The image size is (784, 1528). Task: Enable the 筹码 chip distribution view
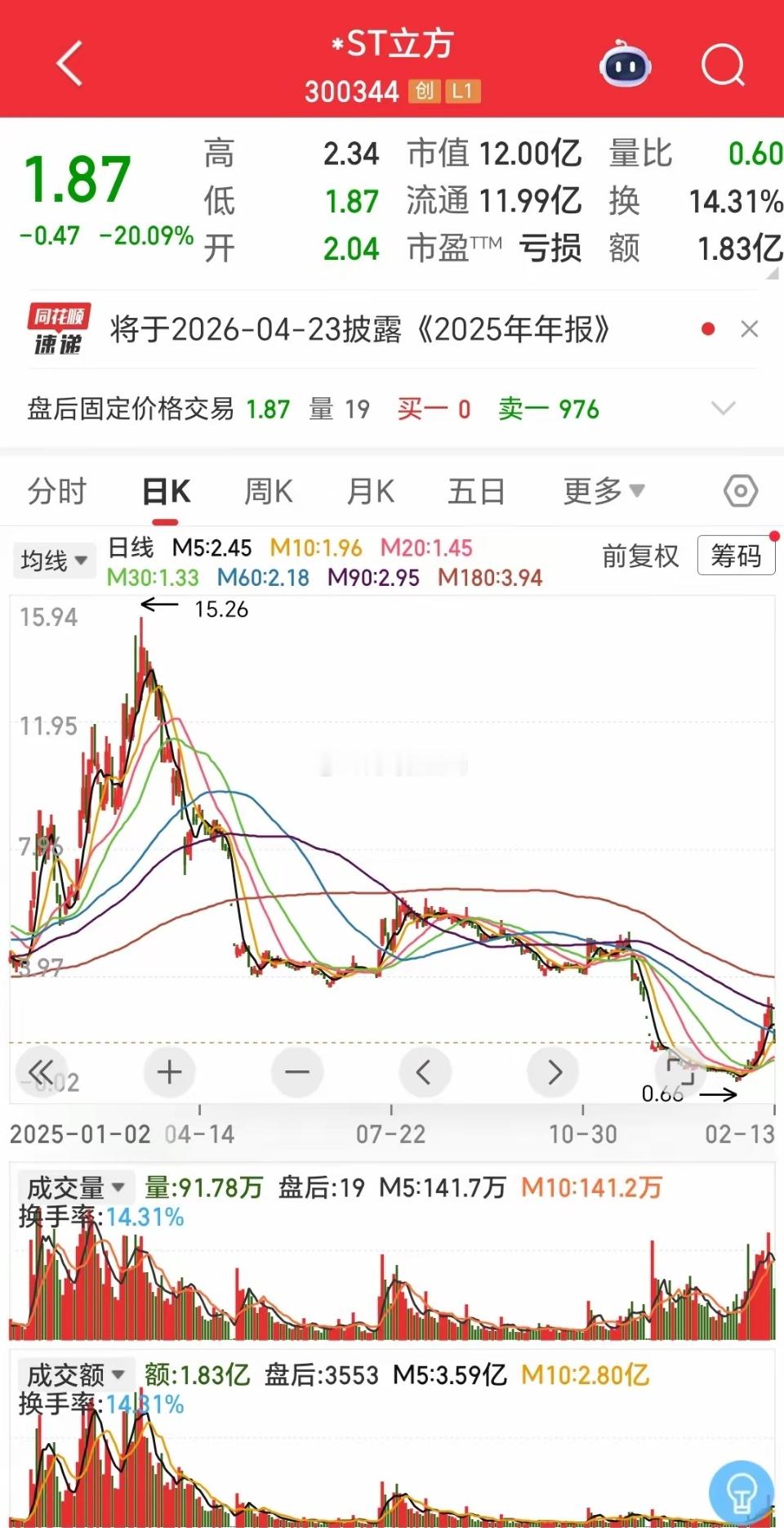click(x=734, y=556)
